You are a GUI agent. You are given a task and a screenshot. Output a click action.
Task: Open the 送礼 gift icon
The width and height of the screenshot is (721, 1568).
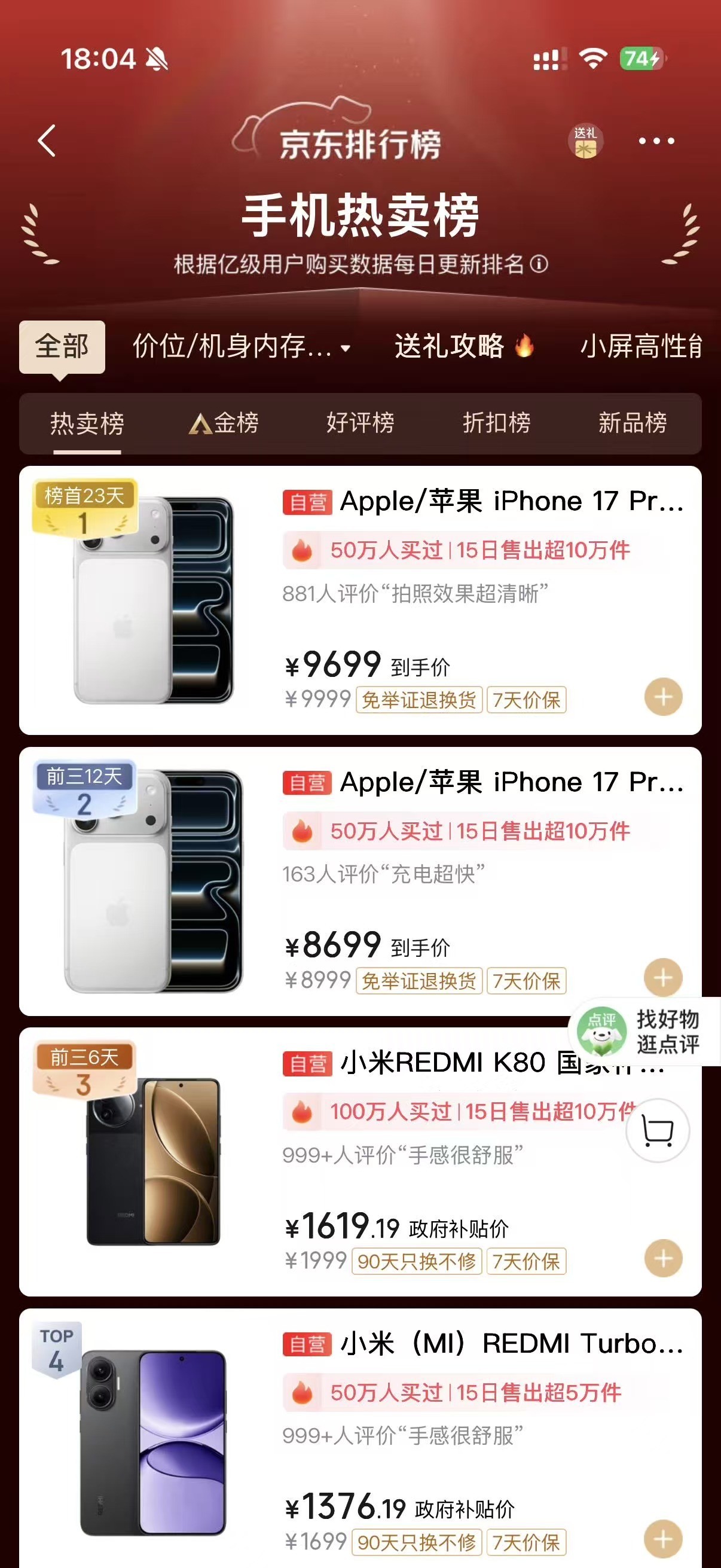pyautogui.click(x=585, y=142)
